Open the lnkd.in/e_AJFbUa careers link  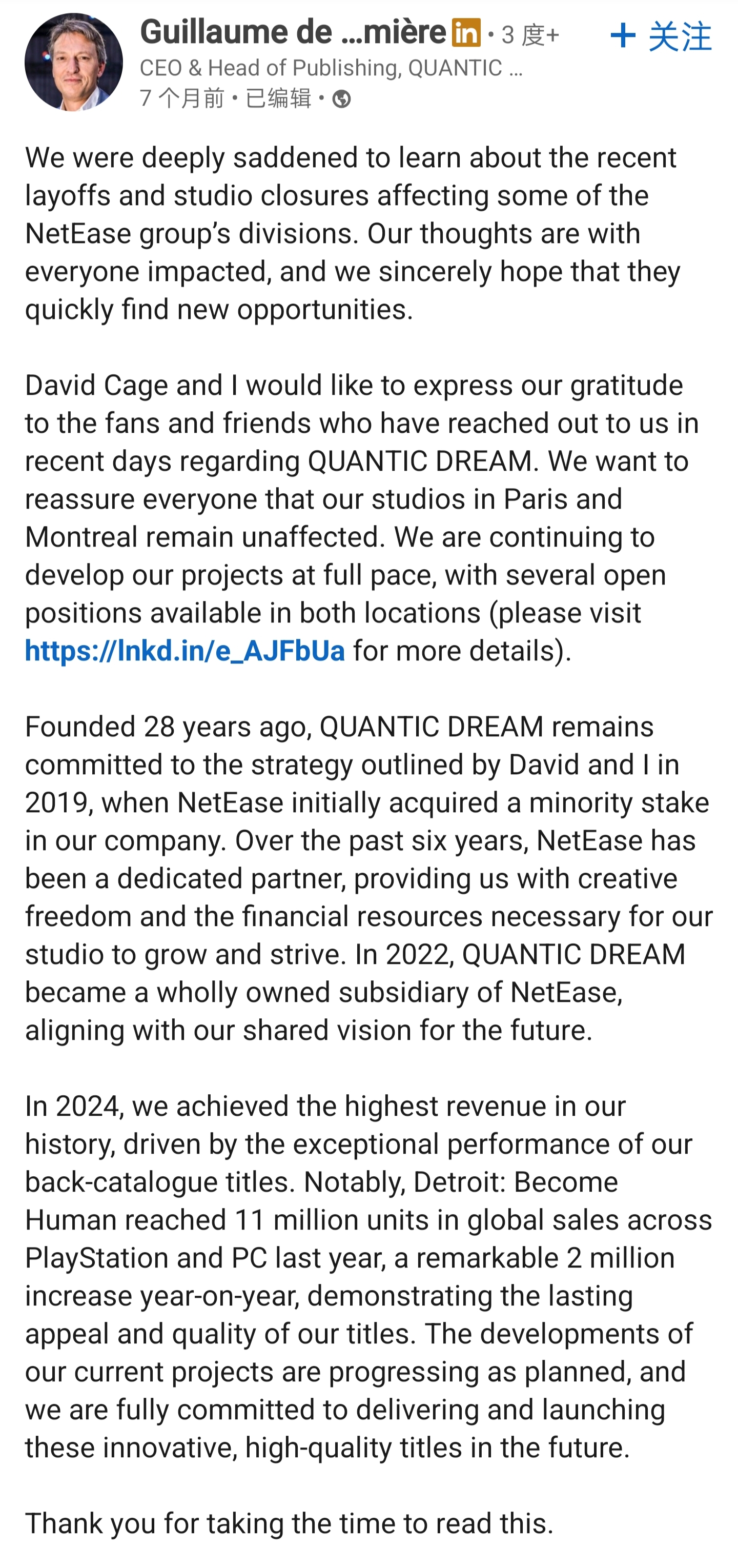click(x=185, y=651)
